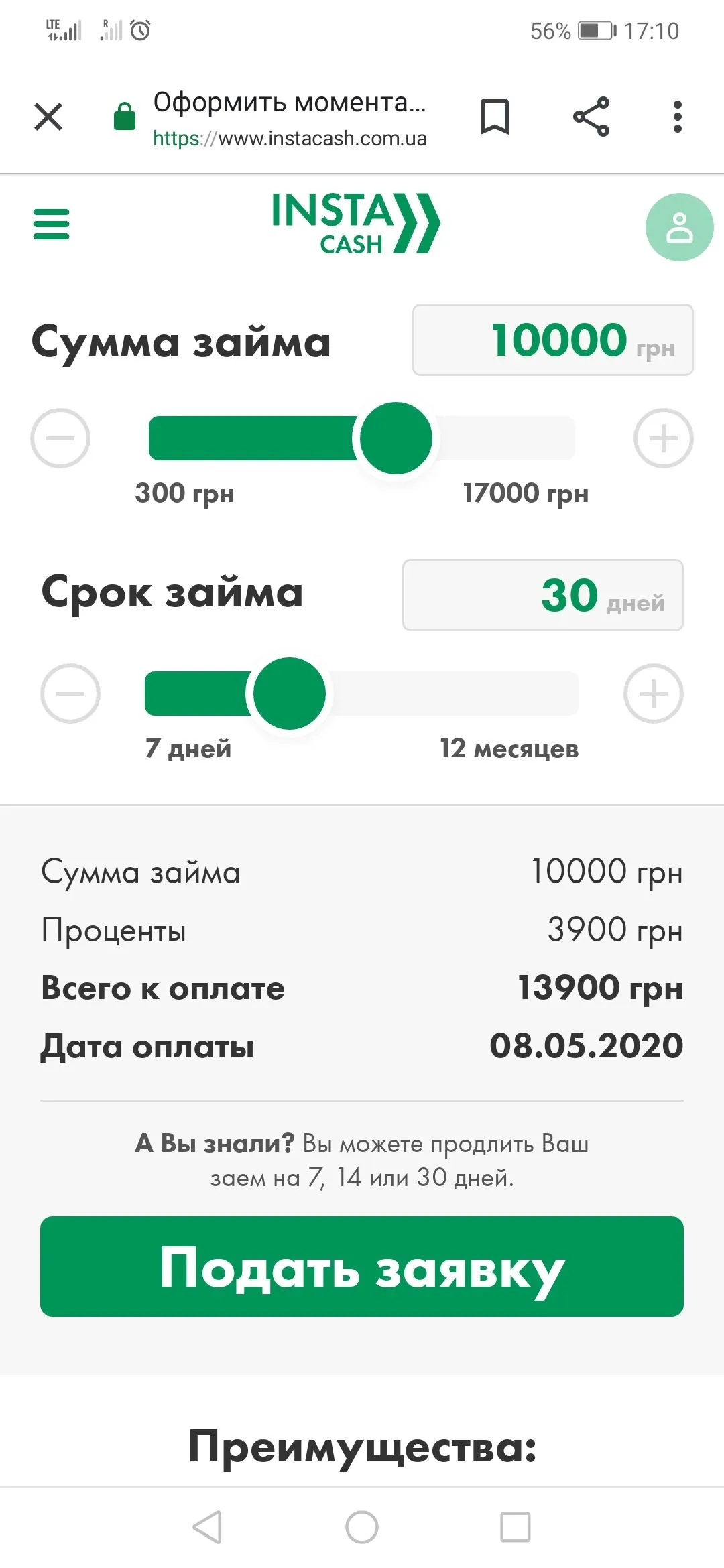Open the browser overflow menu
Screen dimensions: 724x1568
[678, 117]
